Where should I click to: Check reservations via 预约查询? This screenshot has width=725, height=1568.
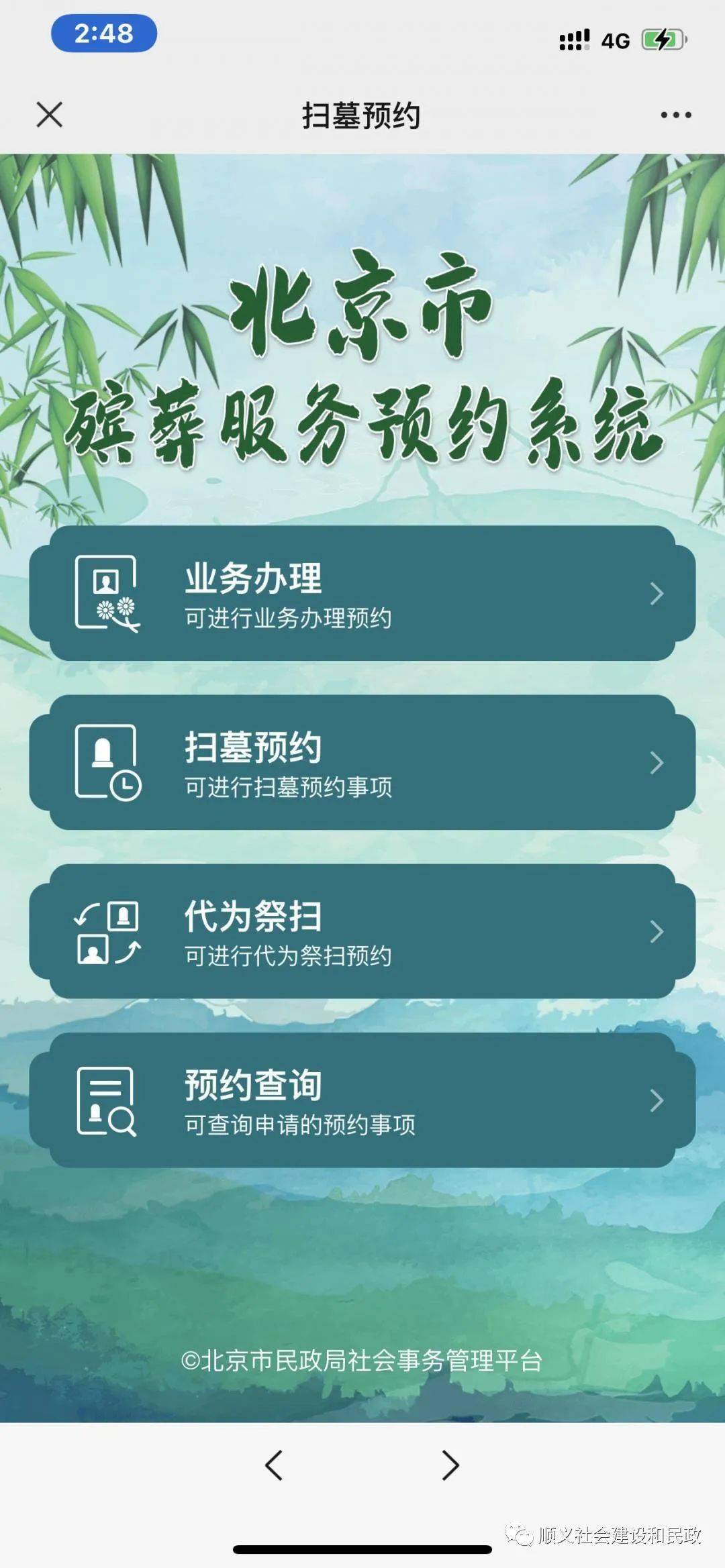[362, 1100]
